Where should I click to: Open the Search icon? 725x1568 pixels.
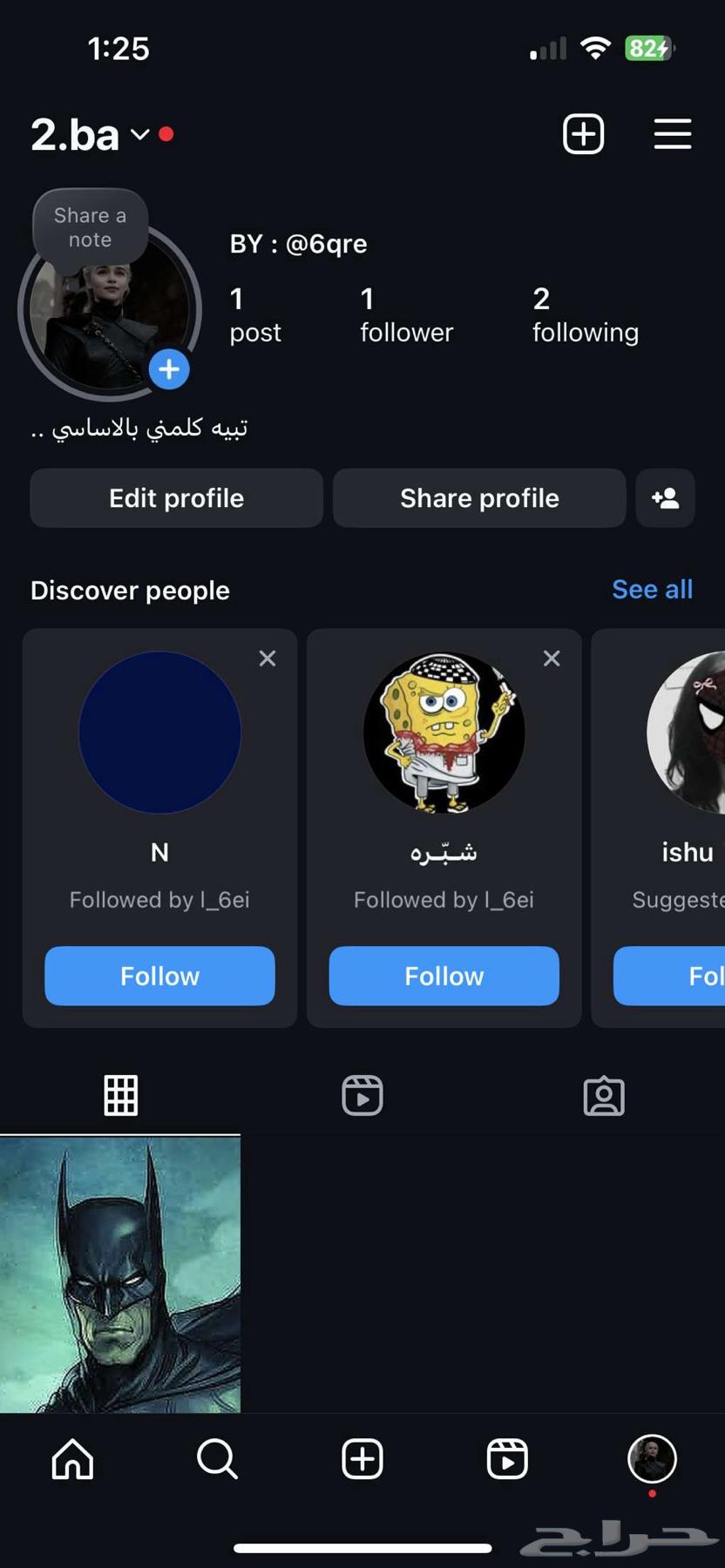tap(217, 1461)
